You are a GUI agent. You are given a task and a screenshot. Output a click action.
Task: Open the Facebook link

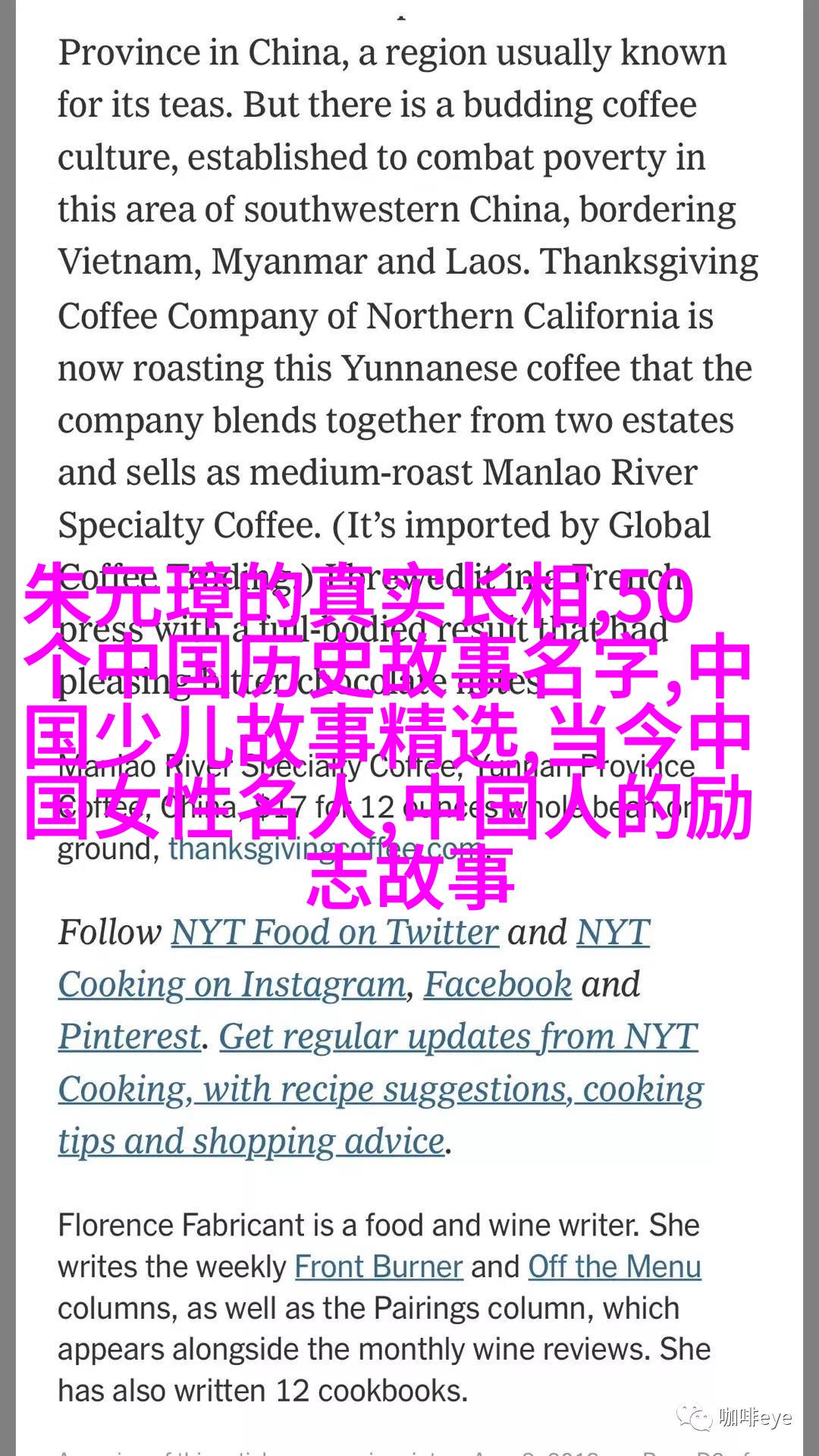[497, 985]
